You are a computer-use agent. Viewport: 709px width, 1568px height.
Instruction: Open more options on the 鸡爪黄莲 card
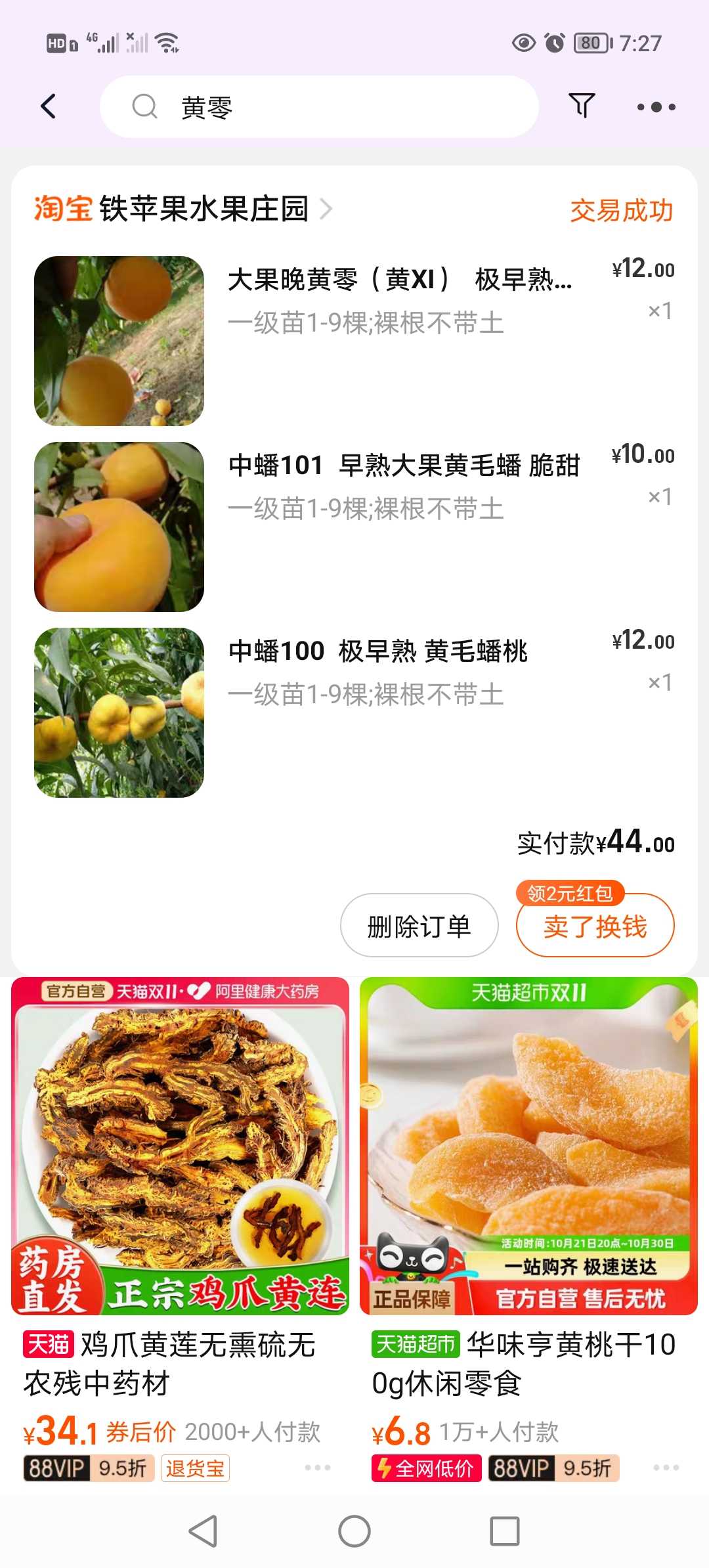tap(318, 1468)
